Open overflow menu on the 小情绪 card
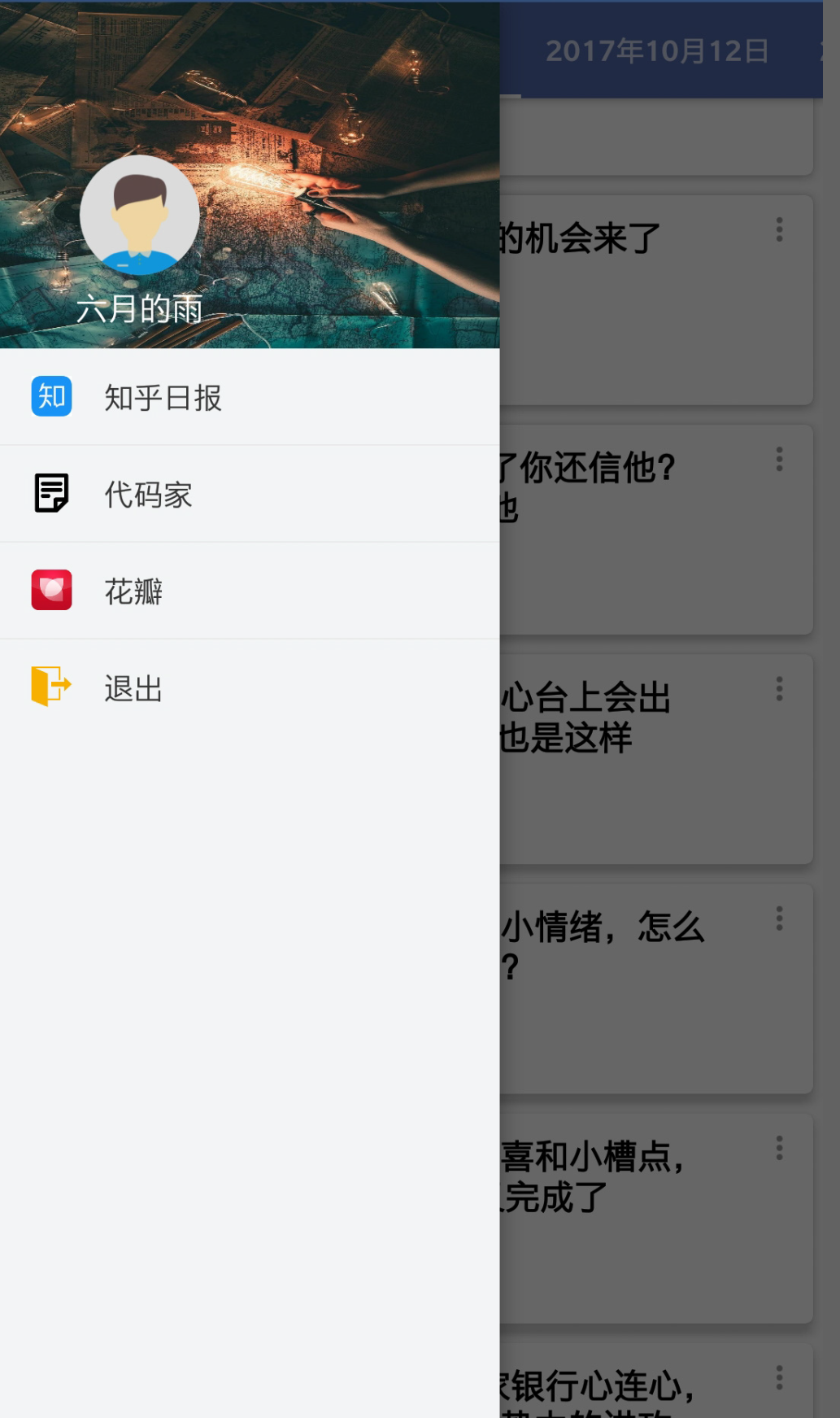 click(x=779, y=918)
